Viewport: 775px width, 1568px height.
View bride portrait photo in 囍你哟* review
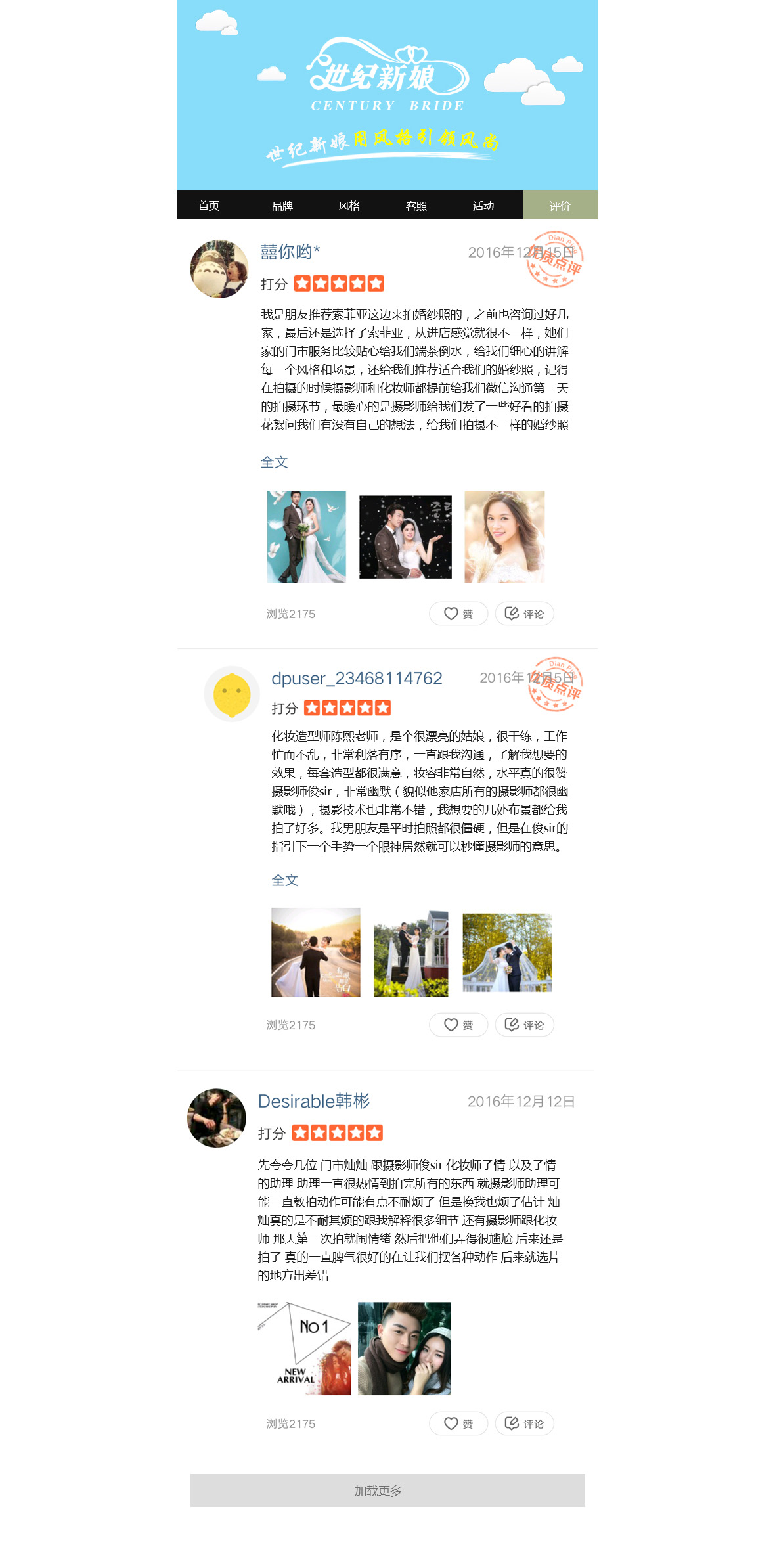(504, 537)
